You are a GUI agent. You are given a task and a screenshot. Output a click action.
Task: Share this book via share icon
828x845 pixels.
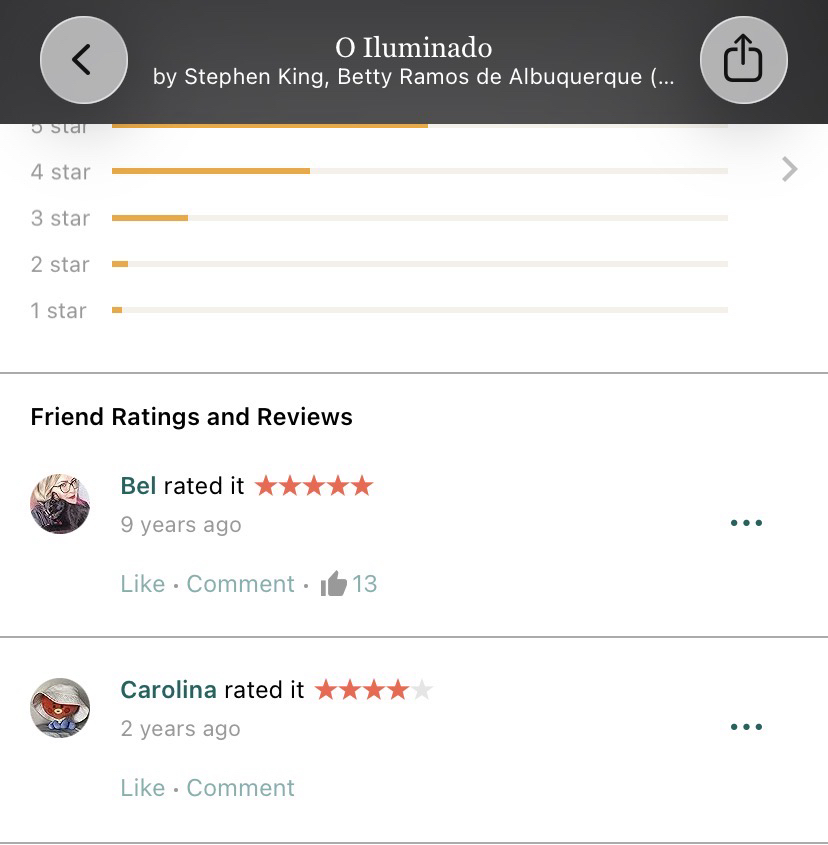tap(743, 61)
